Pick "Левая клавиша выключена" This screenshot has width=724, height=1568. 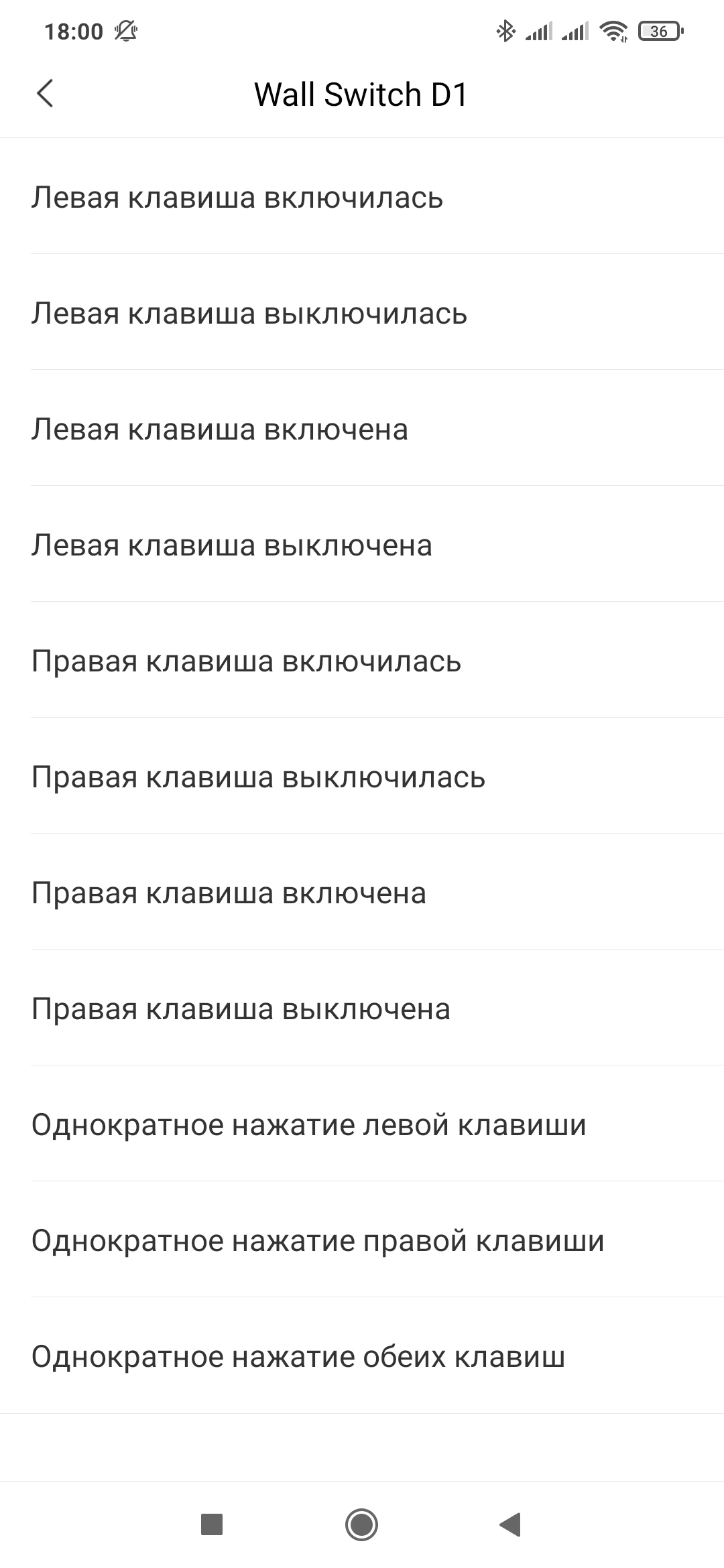(362, 544)
